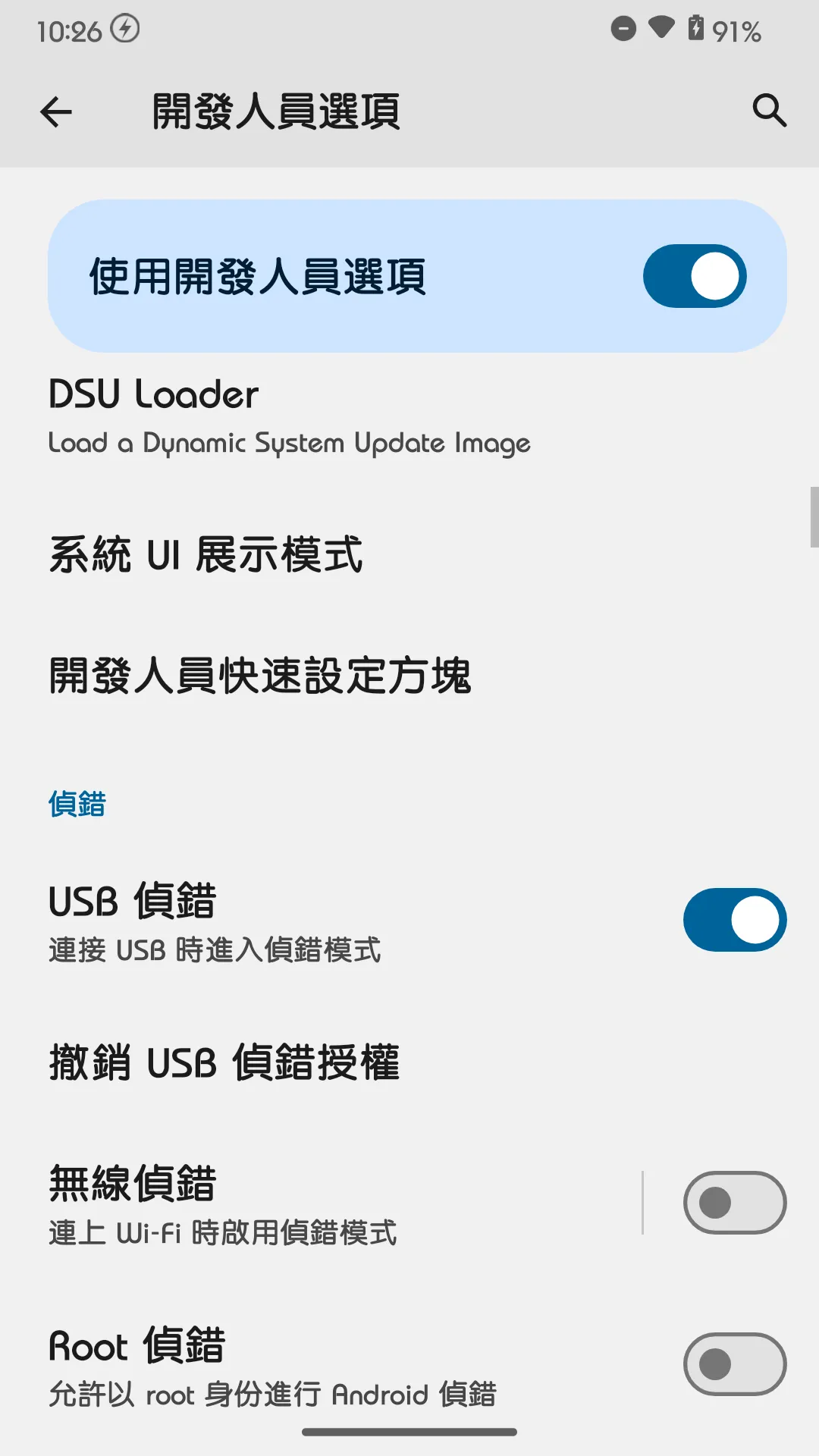Screen dimensions: 819x1456
Task: Open 開發人員快速設定方塊
Action: tap(409, 676)
